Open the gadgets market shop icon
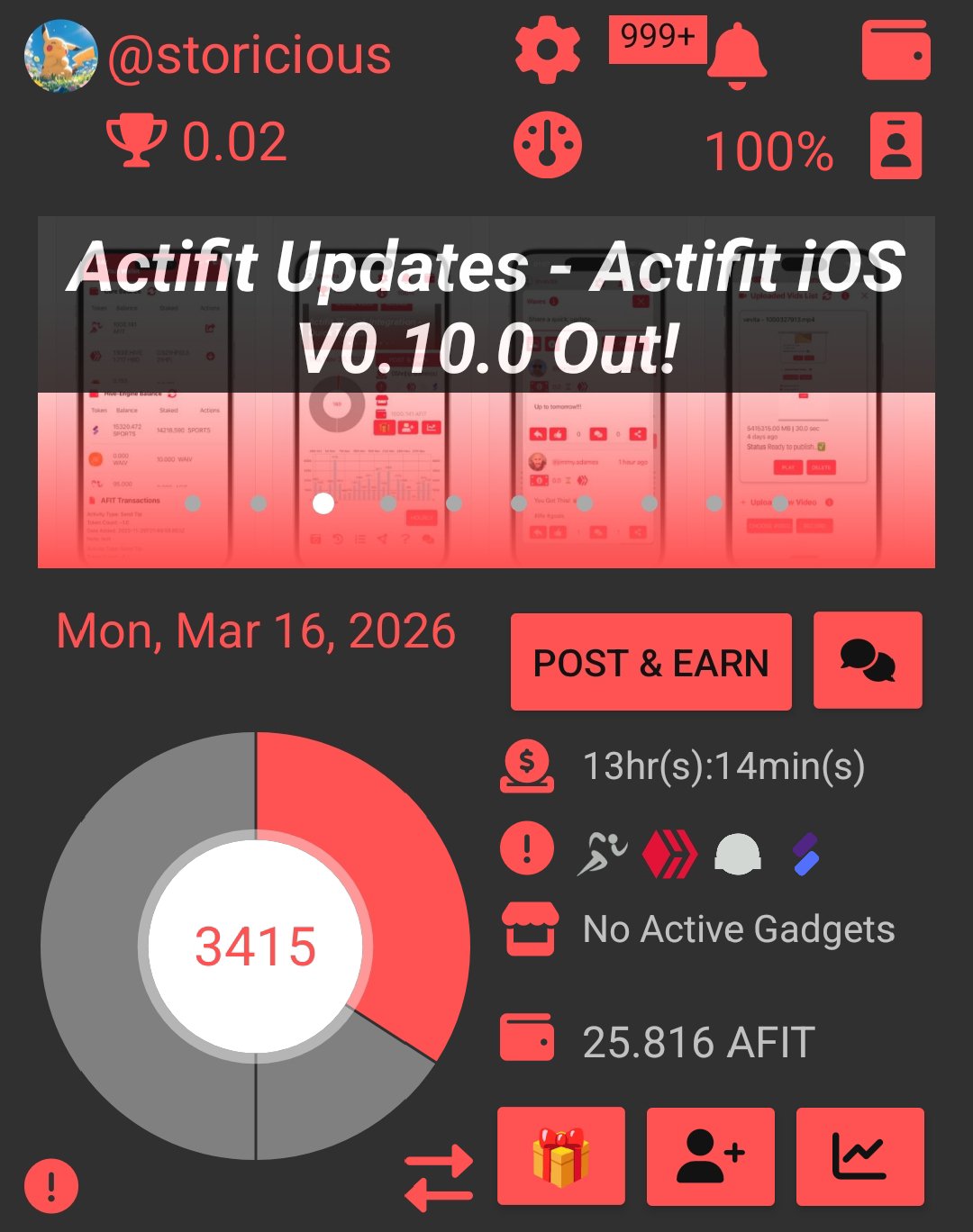 pyautogui.click(x=528, y=929)
